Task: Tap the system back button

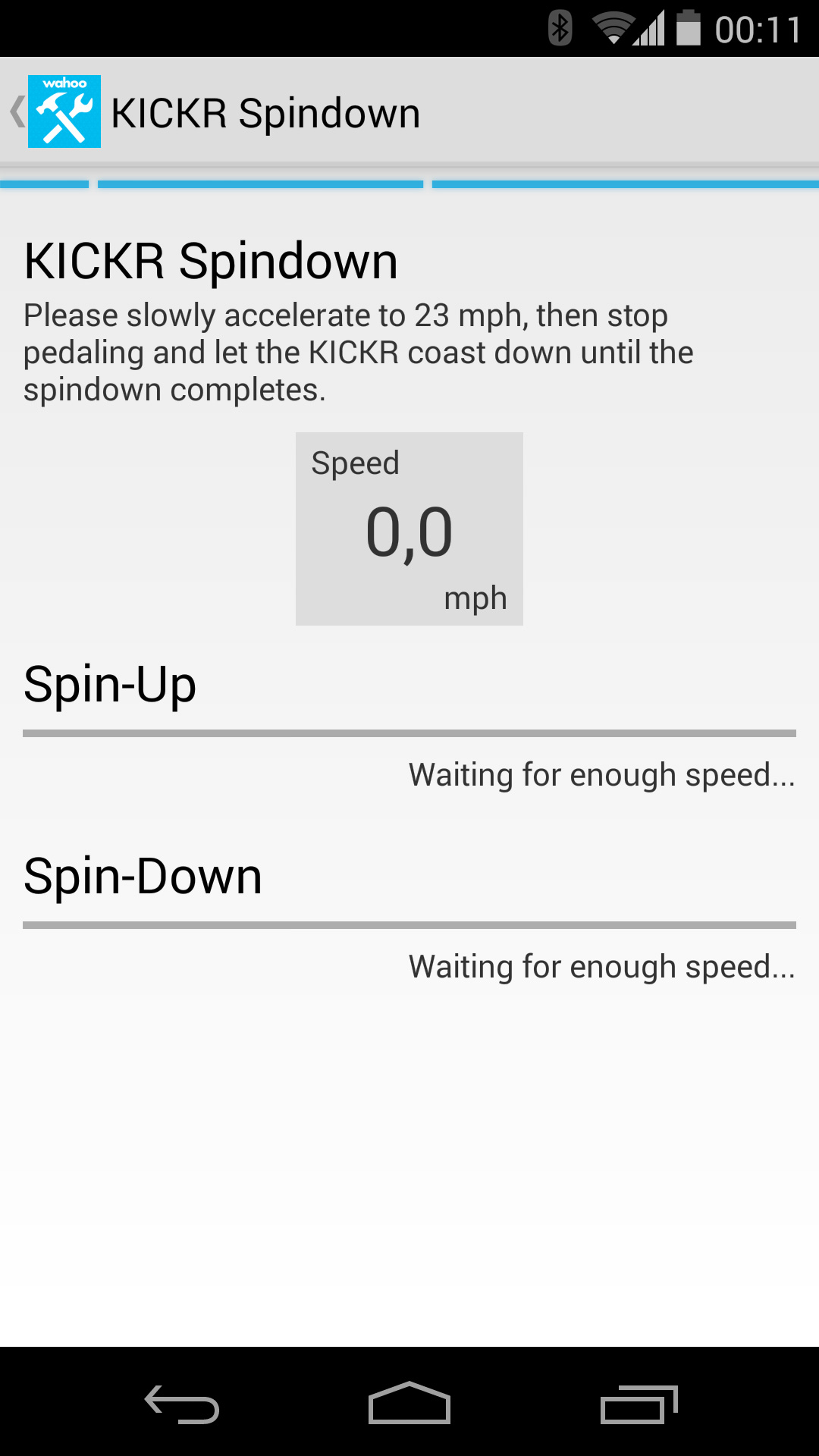Action: (182, 1404)
